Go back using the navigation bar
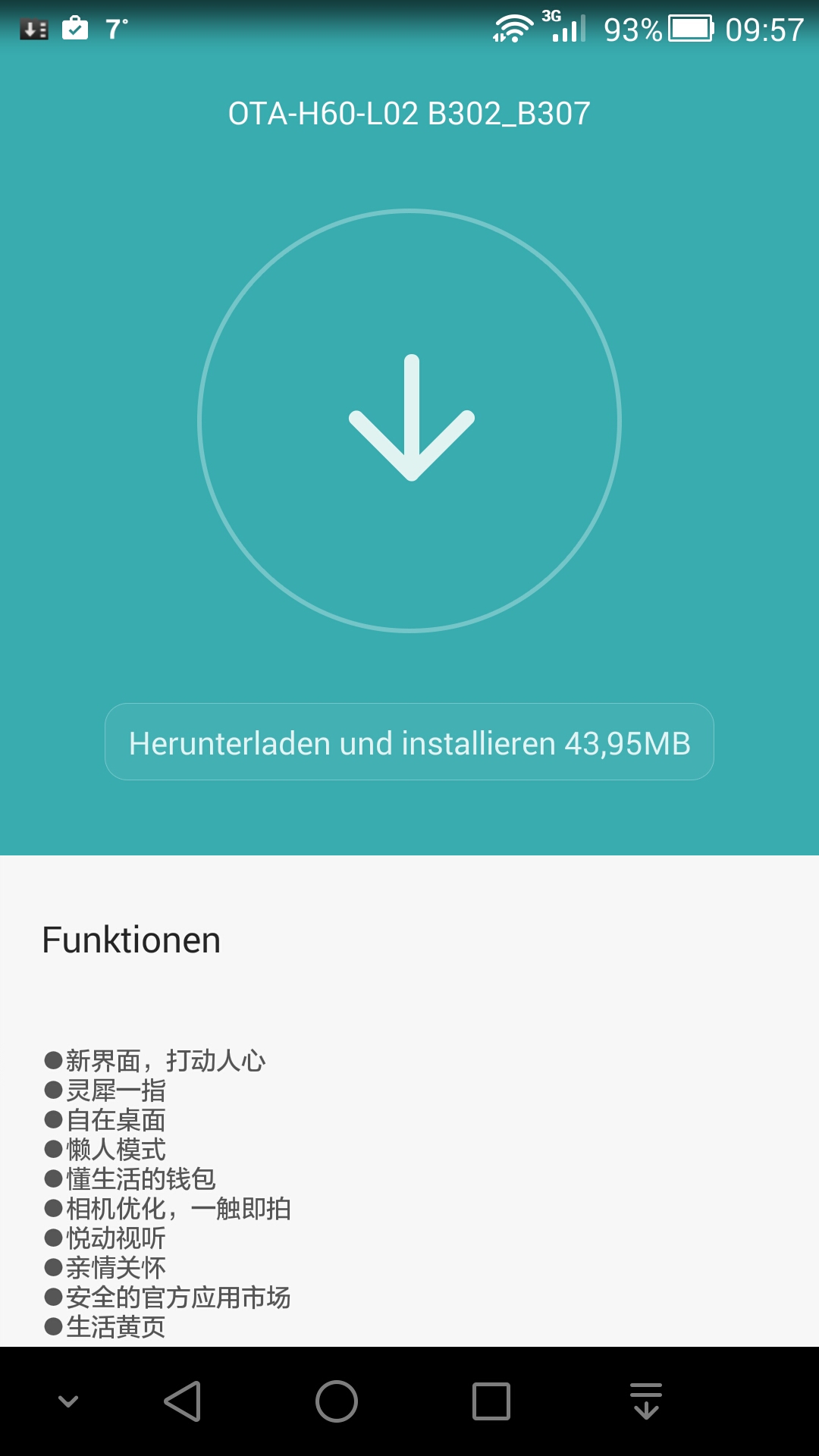This screenshot has height=1456, width=819. coord(182,1401)
